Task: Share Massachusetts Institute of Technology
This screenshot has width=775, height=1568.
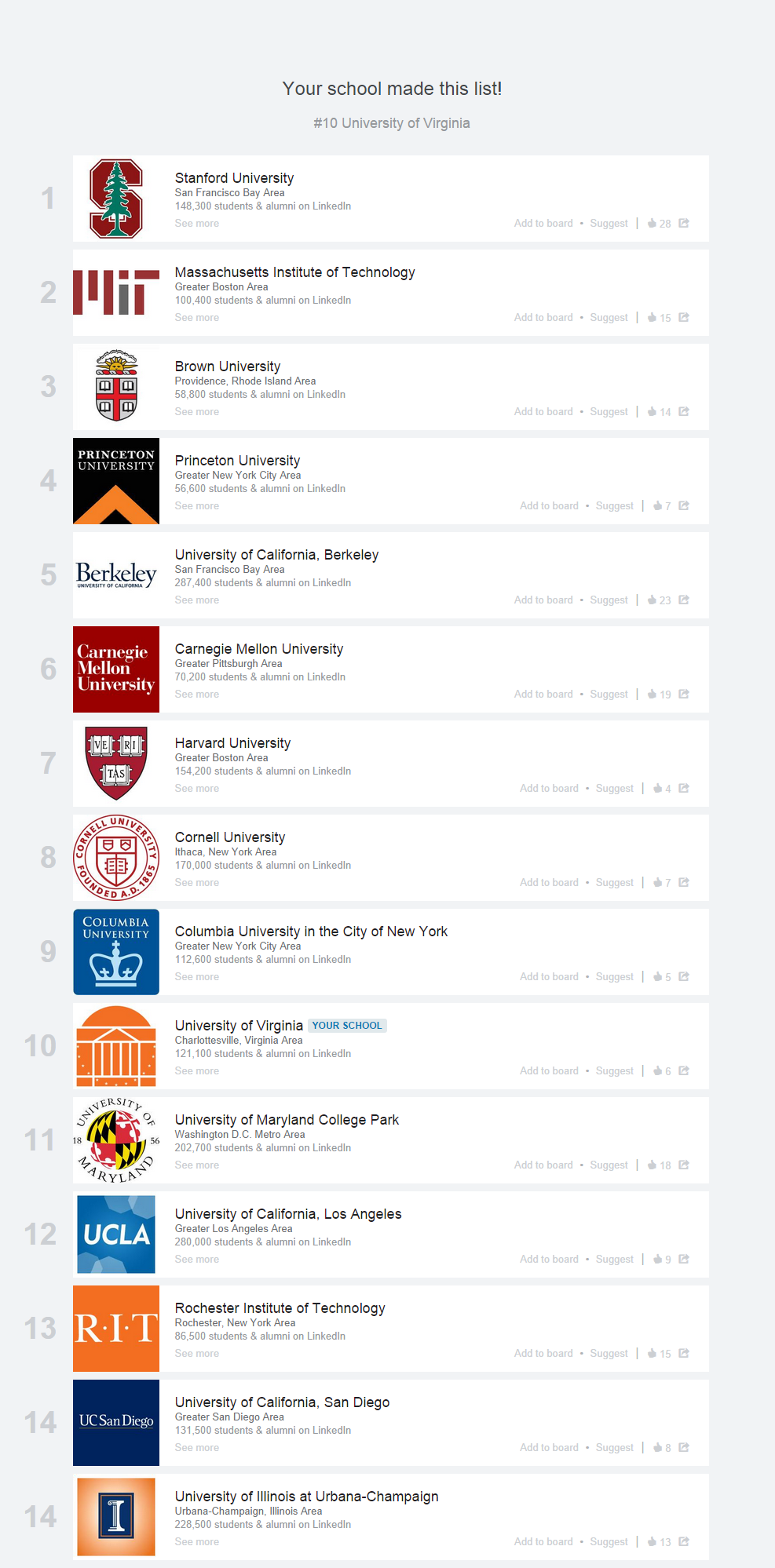Action: (684, 318)
